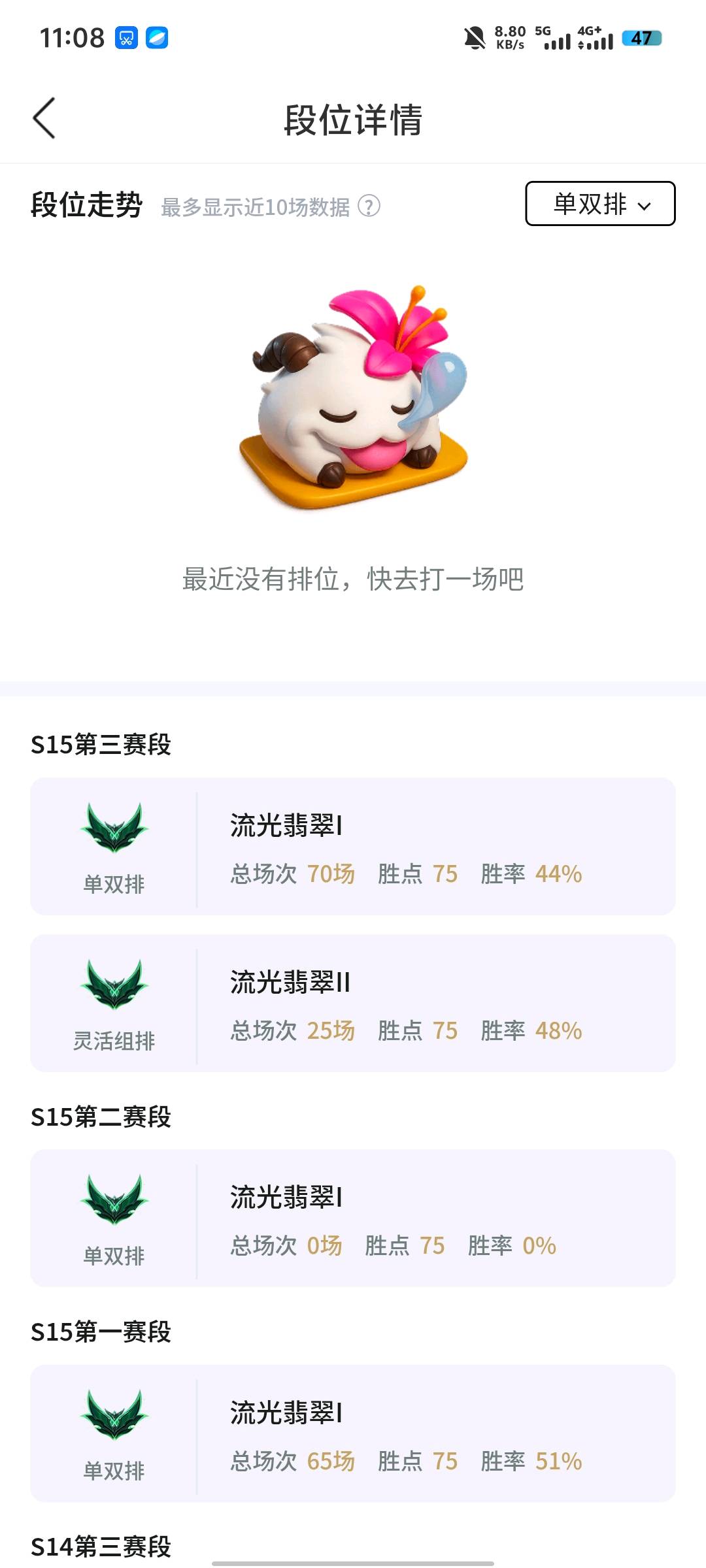Open the 单双排 queue type dropdown
The height and width of the screenshot is (1568, 706).
pos(599,204)
